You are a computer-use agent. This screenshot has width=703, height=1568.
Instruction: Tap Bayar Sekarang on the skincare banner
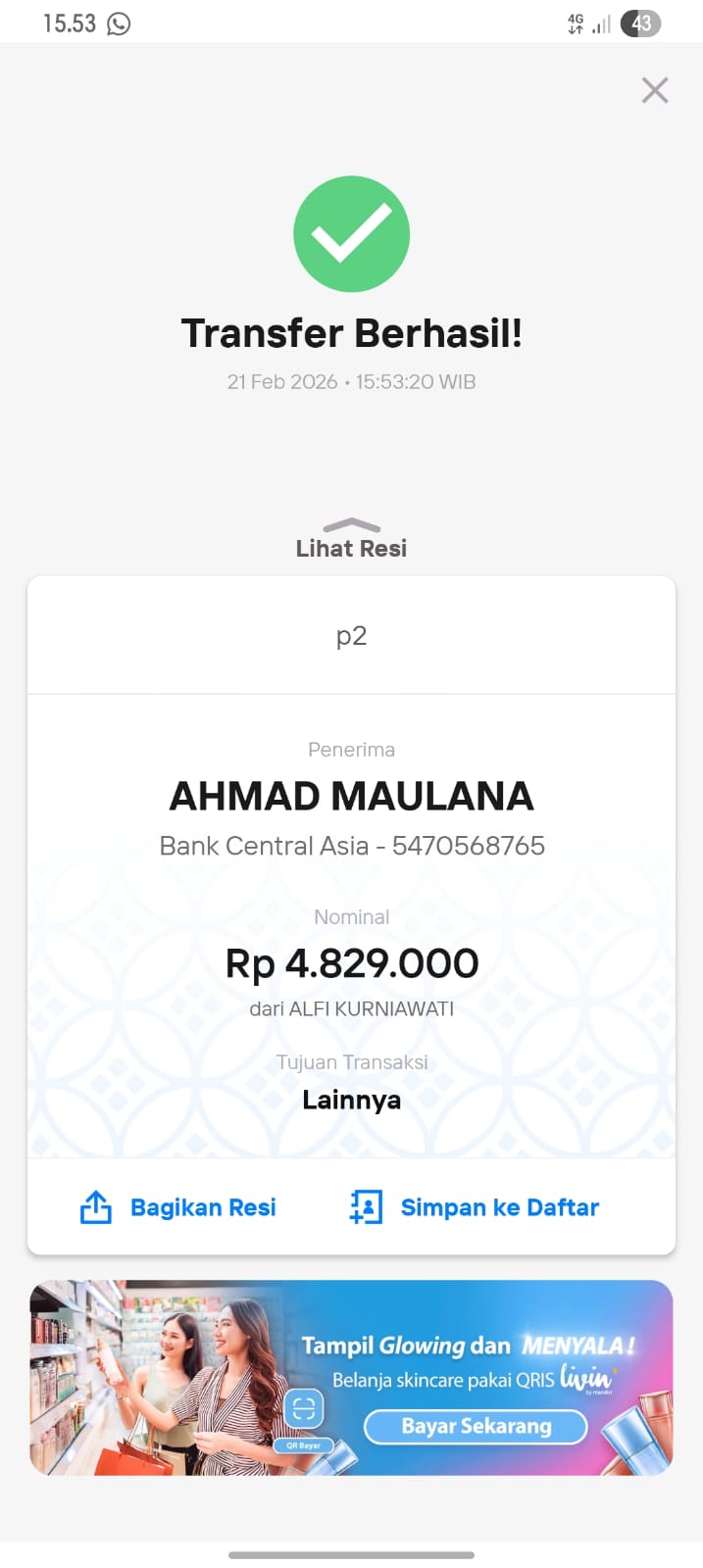coord(476,1426)
